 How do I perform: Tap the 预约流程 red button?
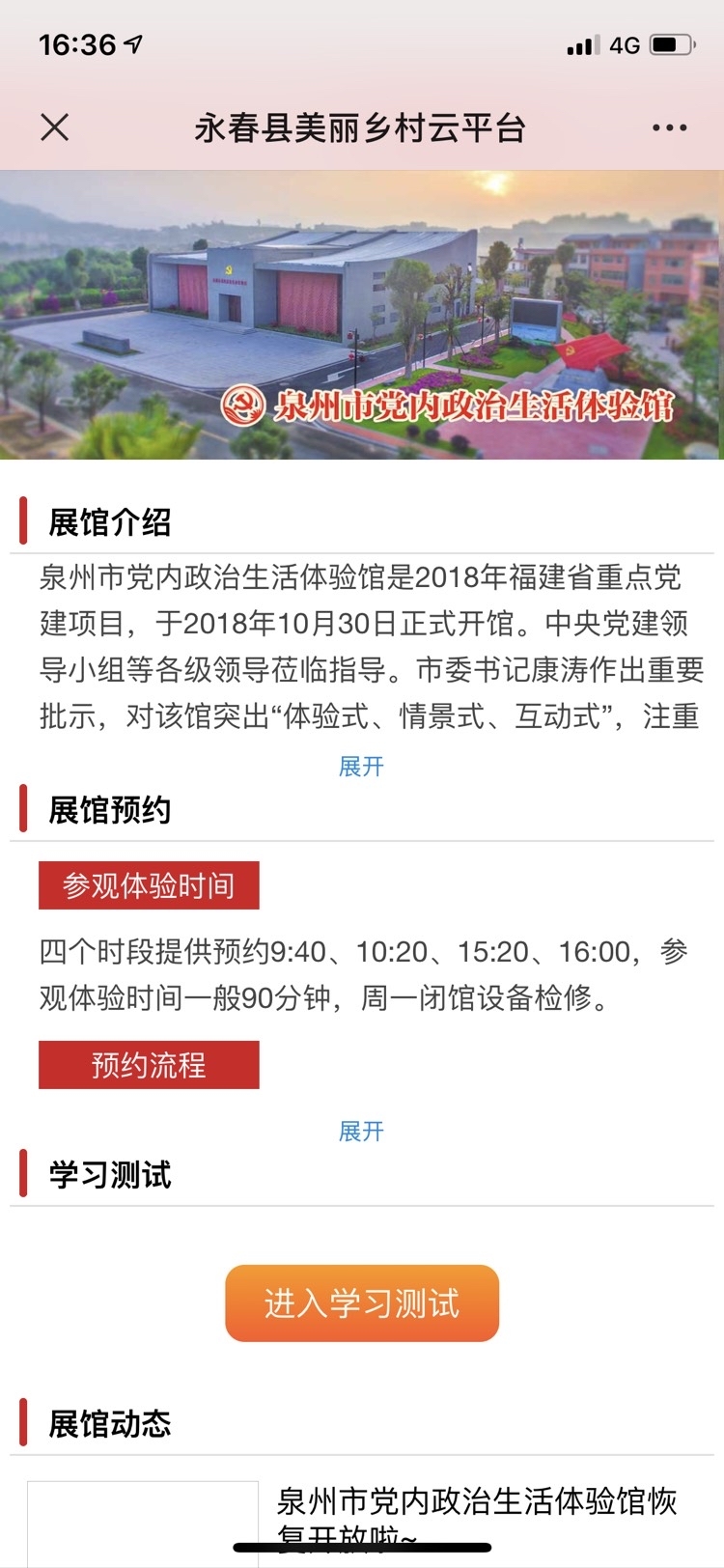tap(149, 1065)
